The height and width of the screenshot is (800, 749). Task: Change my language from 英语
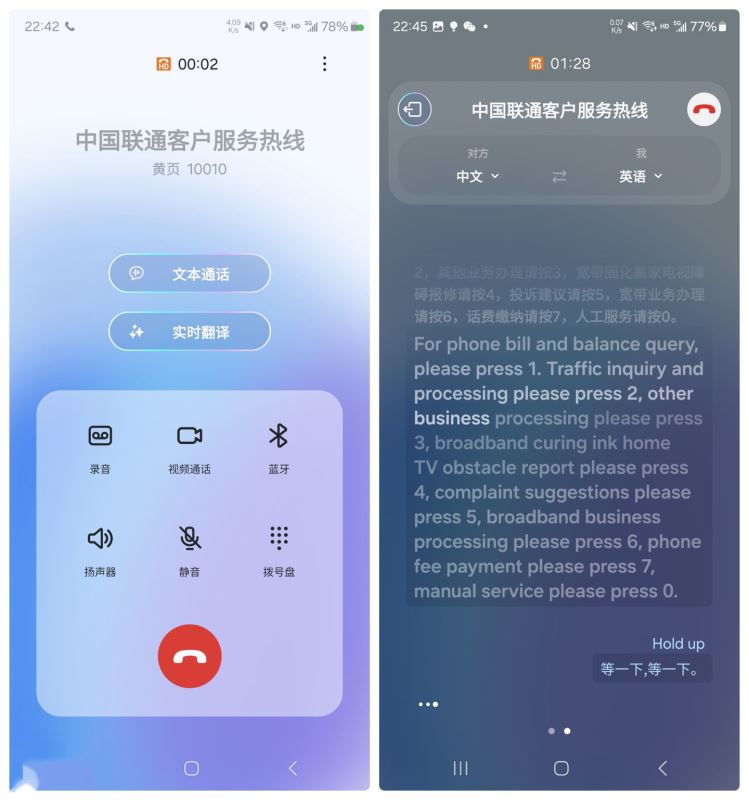point(640,176)
